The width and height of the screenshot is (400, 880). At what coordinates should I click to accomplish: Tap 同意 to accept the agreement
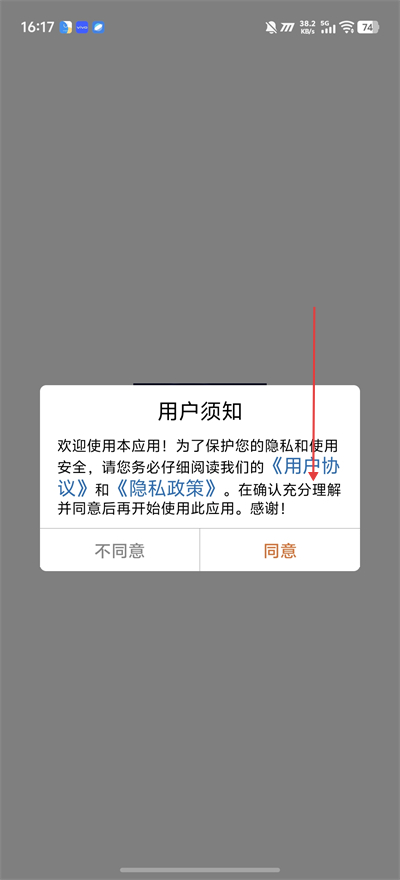tap(280, 551)
